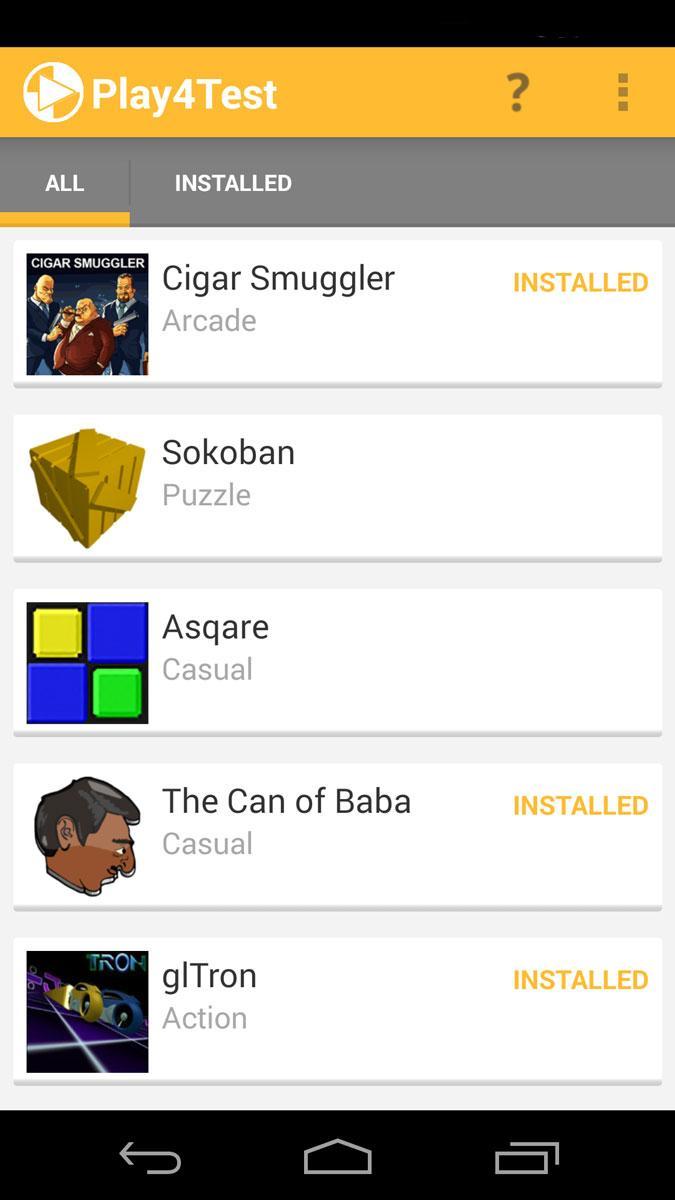Image resolution: width=675 pixels, height=1200 pixels.
Task: Switch to the Installed tab
Action: click(x=233, y=183)
